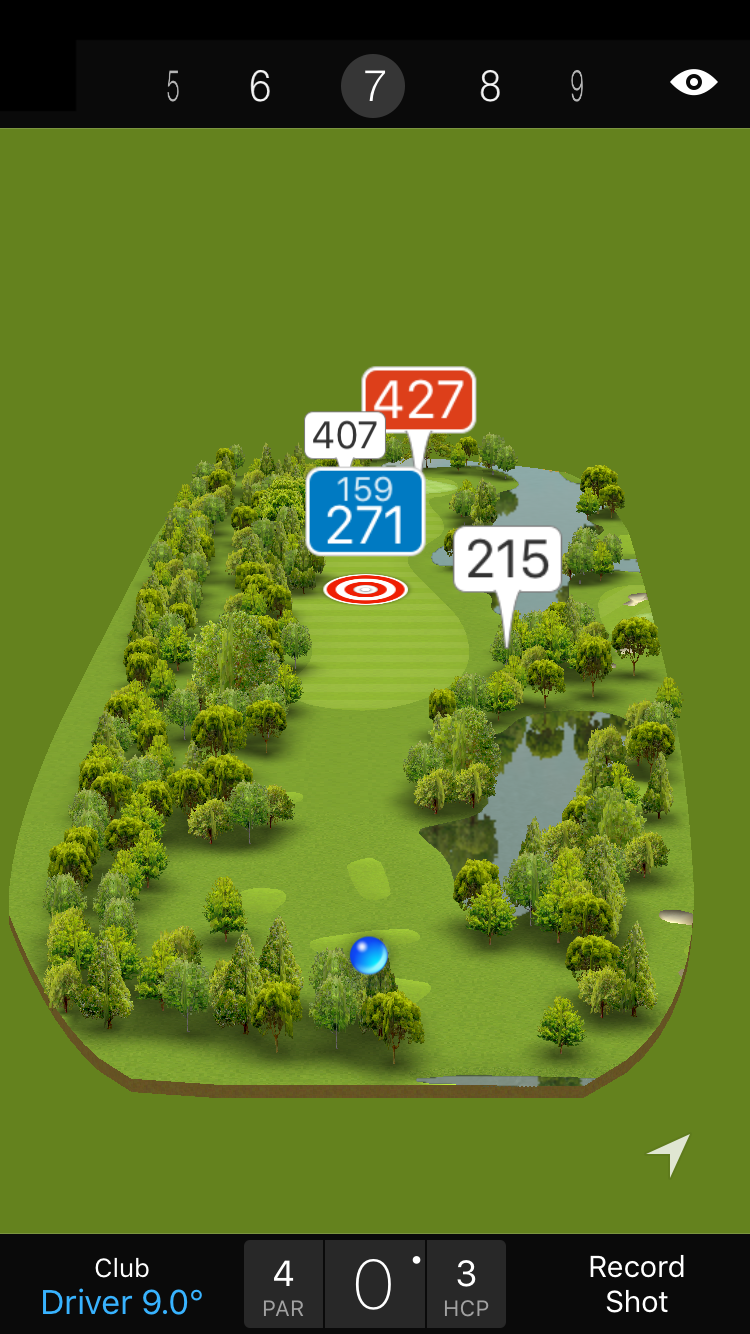750x1334 pixels.
Task: Tap Record Shot
Action: [x=636, y=1284]
